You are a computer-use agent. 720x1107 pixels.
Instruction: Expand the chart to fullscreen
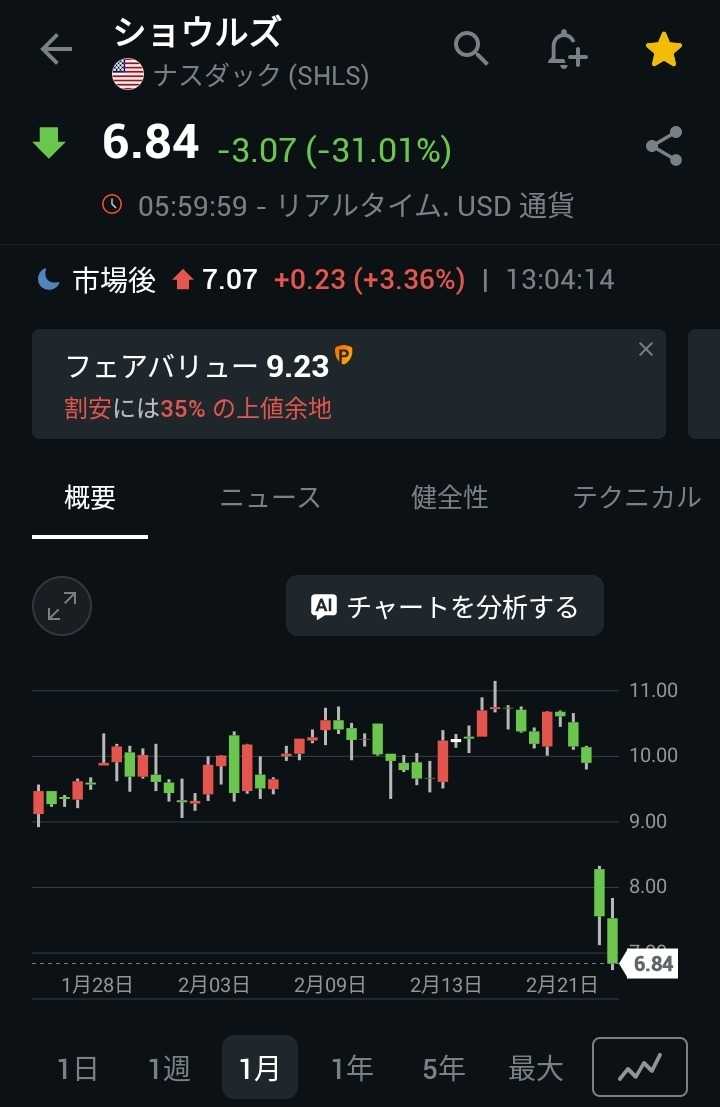pos(62,606)
